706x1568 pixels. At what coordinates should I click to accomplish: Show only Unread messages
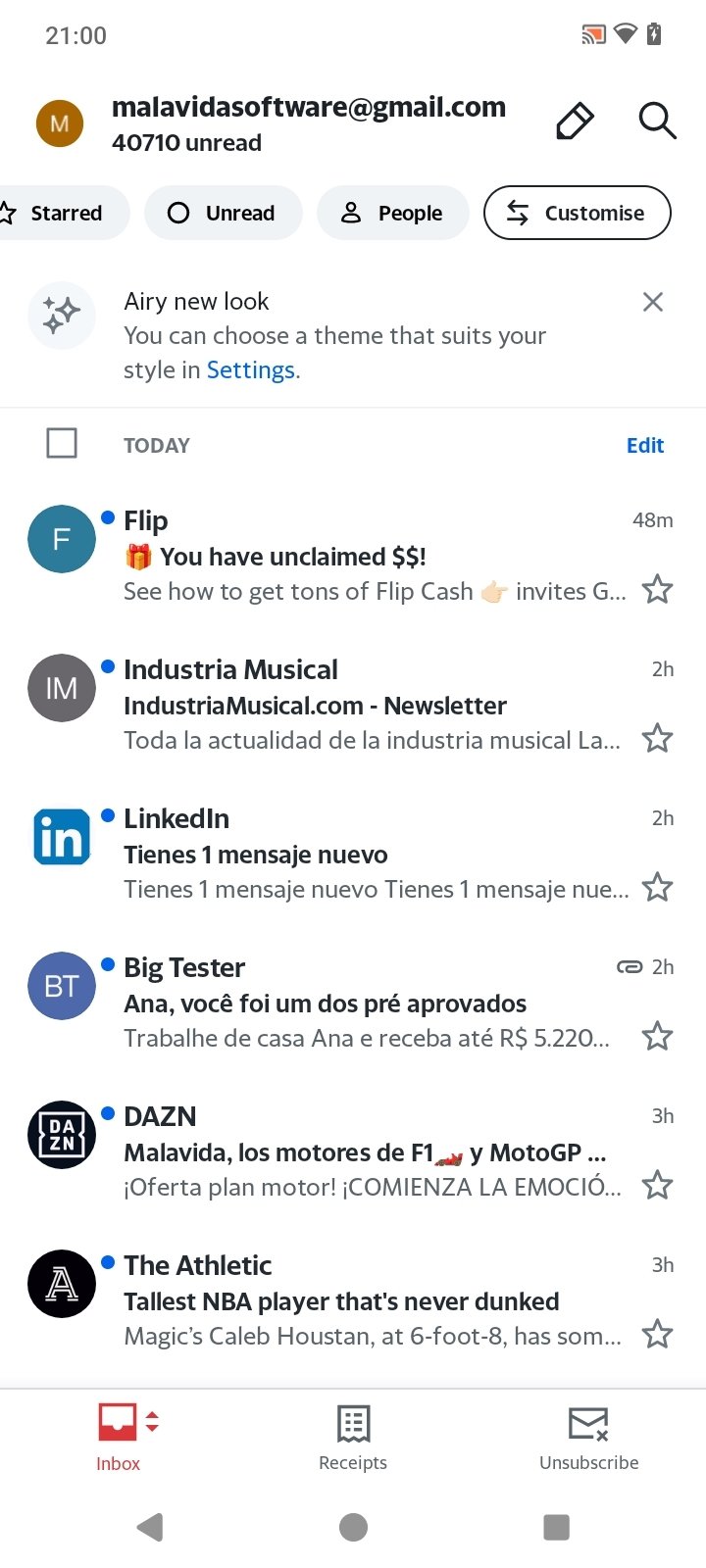[x=223, y=213]
